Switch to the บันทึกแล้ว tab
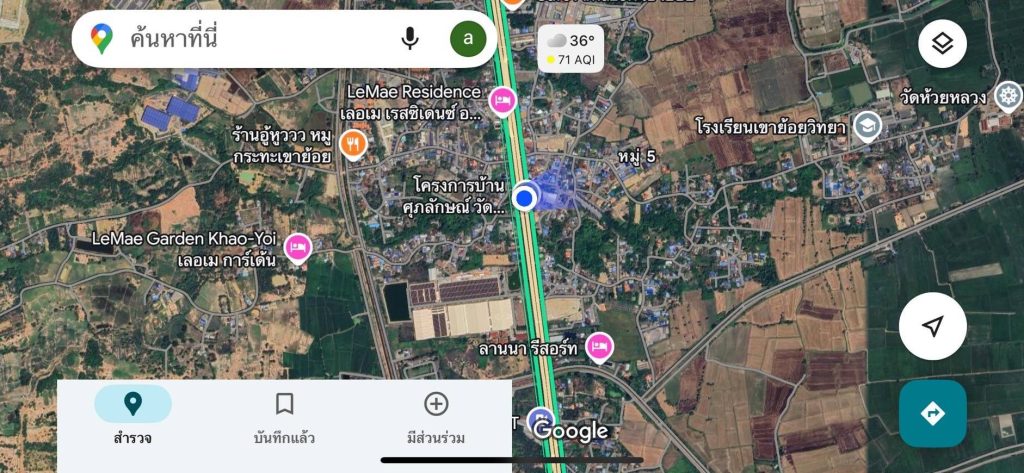Image resolution: width=1024 pixels, height=473 pixels. (x=285, y=416)
